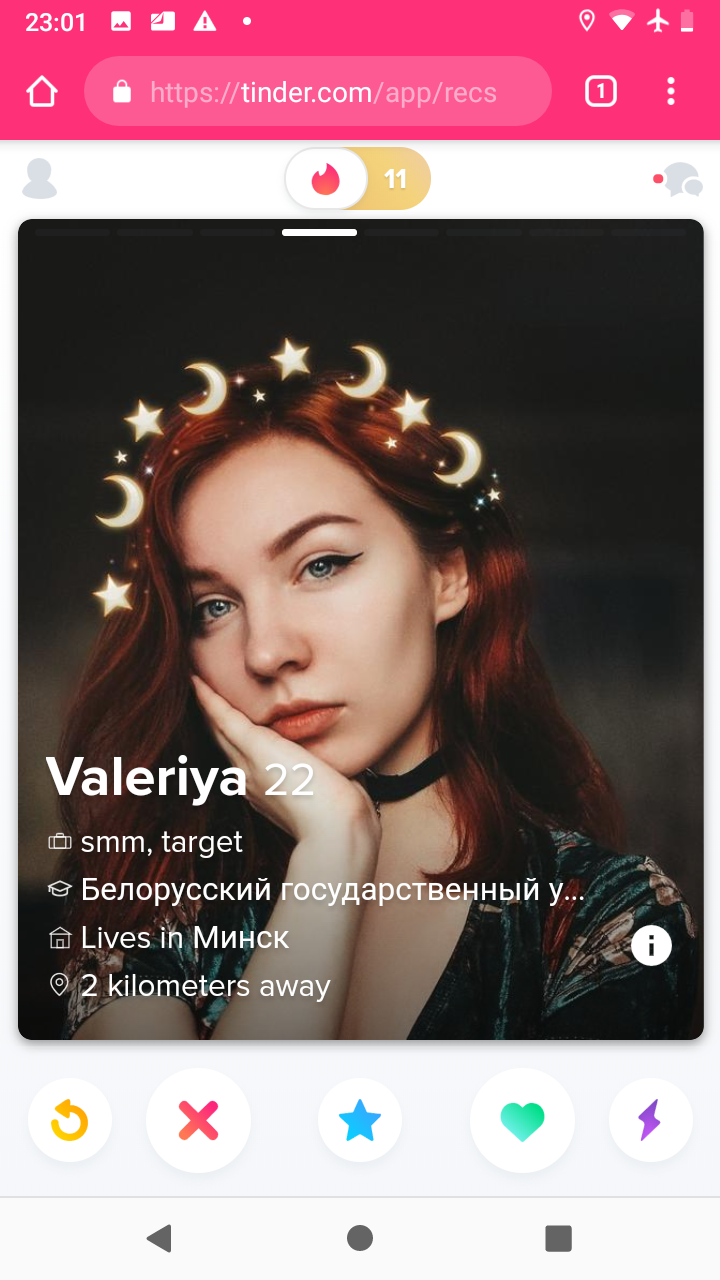The width and height of the screenshot is (720, 1280).
Task: Like Valeriya with the green heart
Action: click(x=522, y=1121)
